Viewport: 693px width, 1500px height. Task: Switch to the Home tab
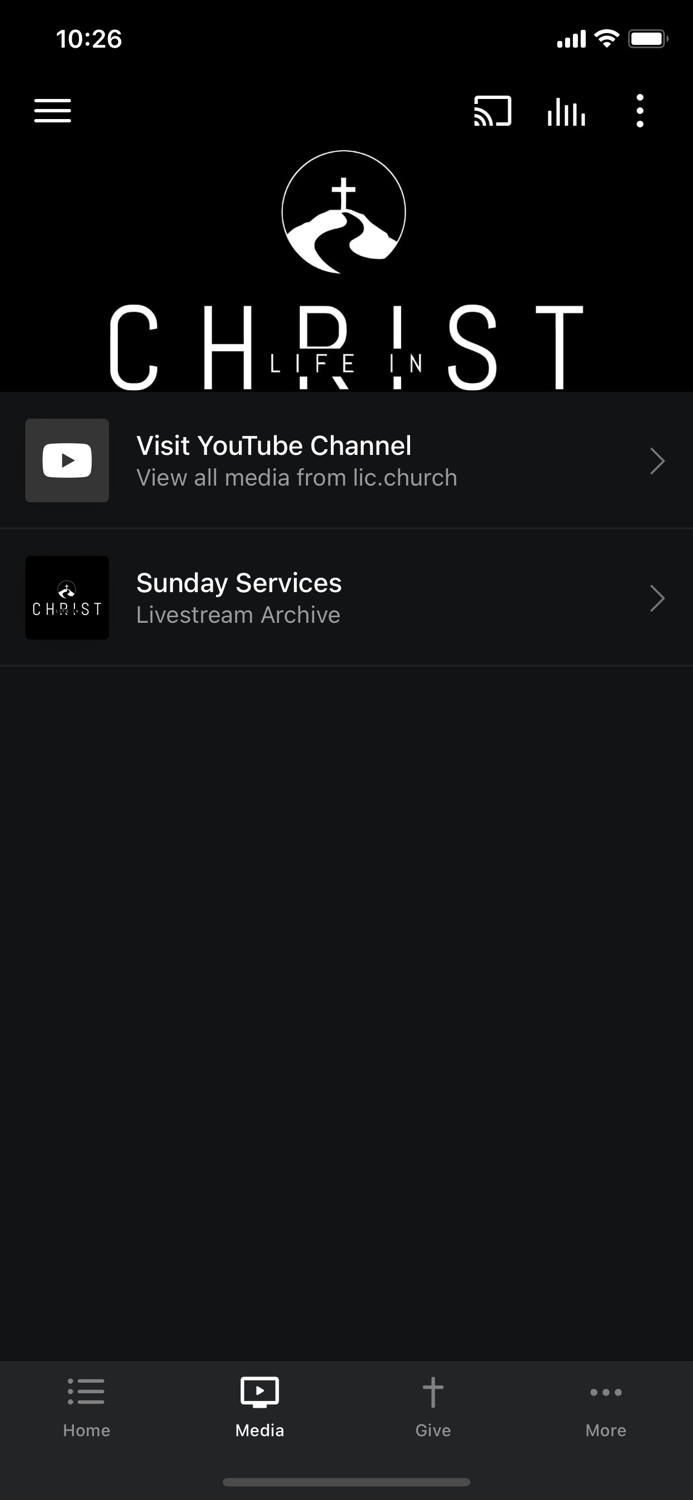tap(87, 1406)
